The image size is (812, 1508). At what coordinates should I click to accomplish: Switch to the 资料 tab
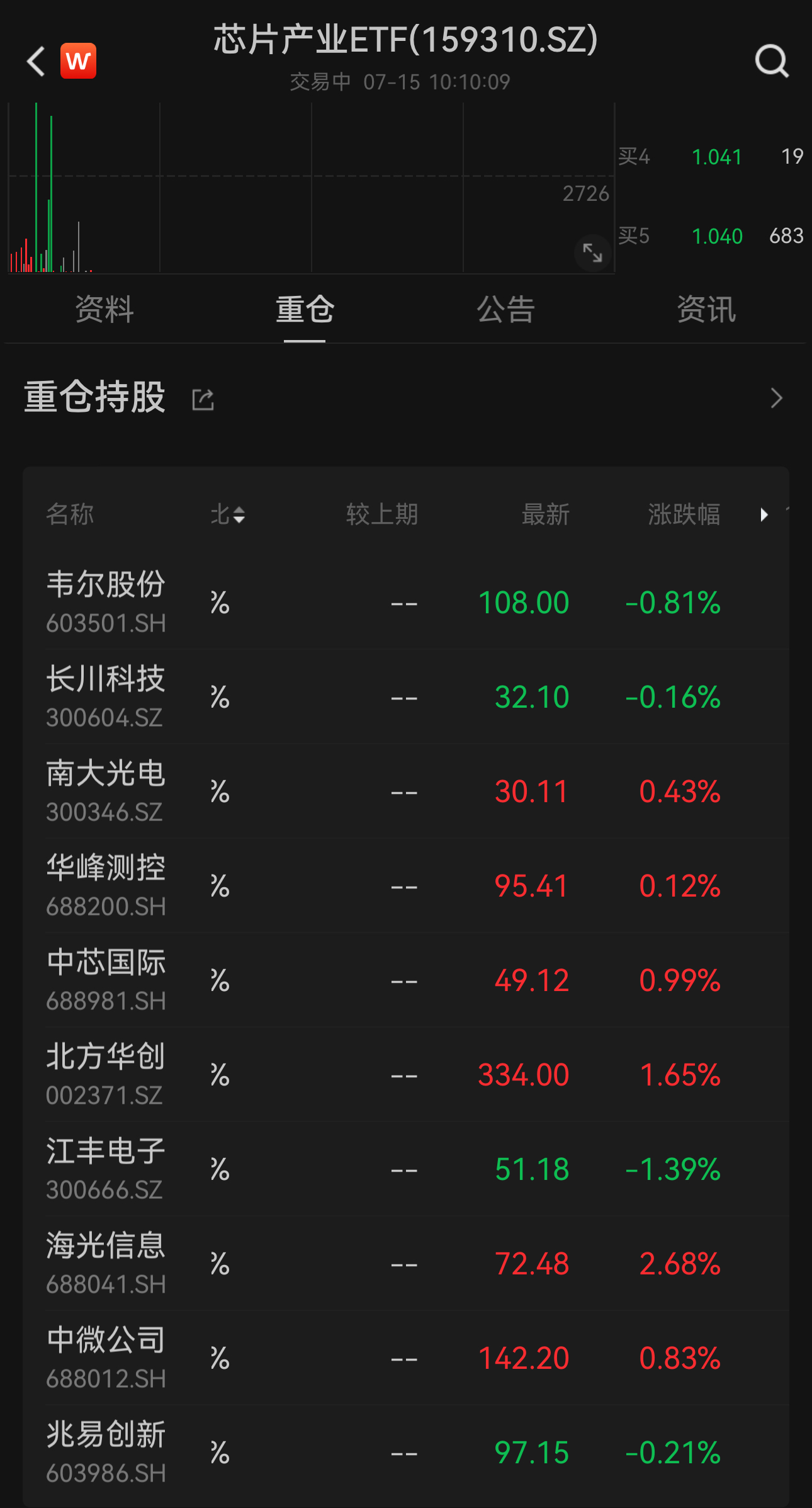pos(104,310)
